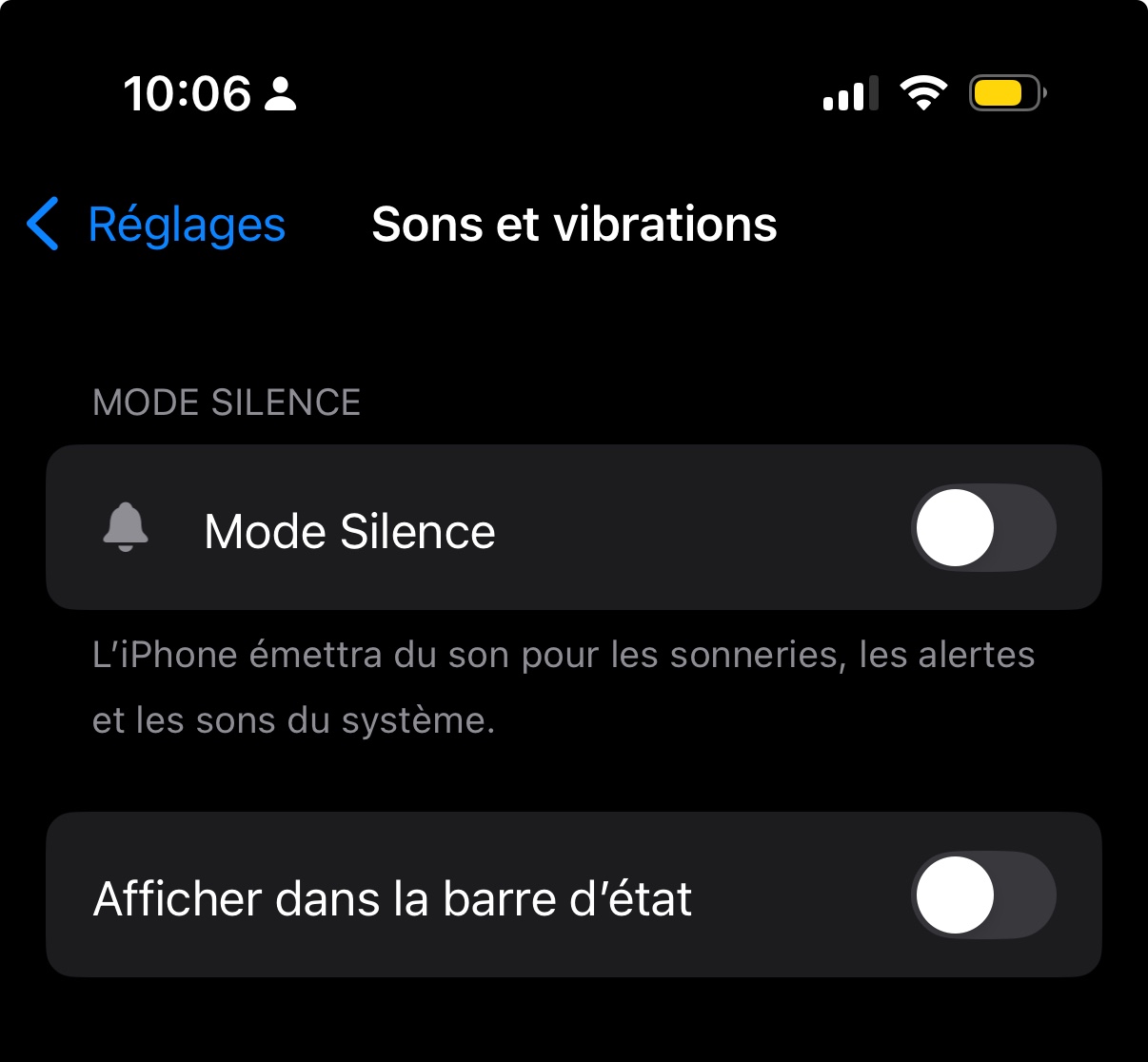Go back to Réglages
The image size is (1148, 1062).
[x=156, y=226]
